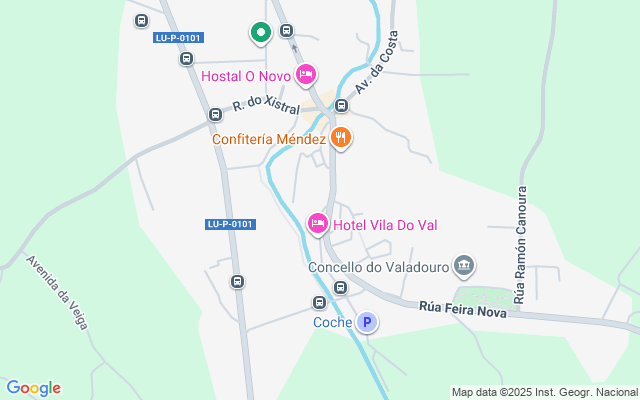The height and width of the screenshot is (400, 640).
Task: Tap the green location pin
Action: click(x=260, y=33)
